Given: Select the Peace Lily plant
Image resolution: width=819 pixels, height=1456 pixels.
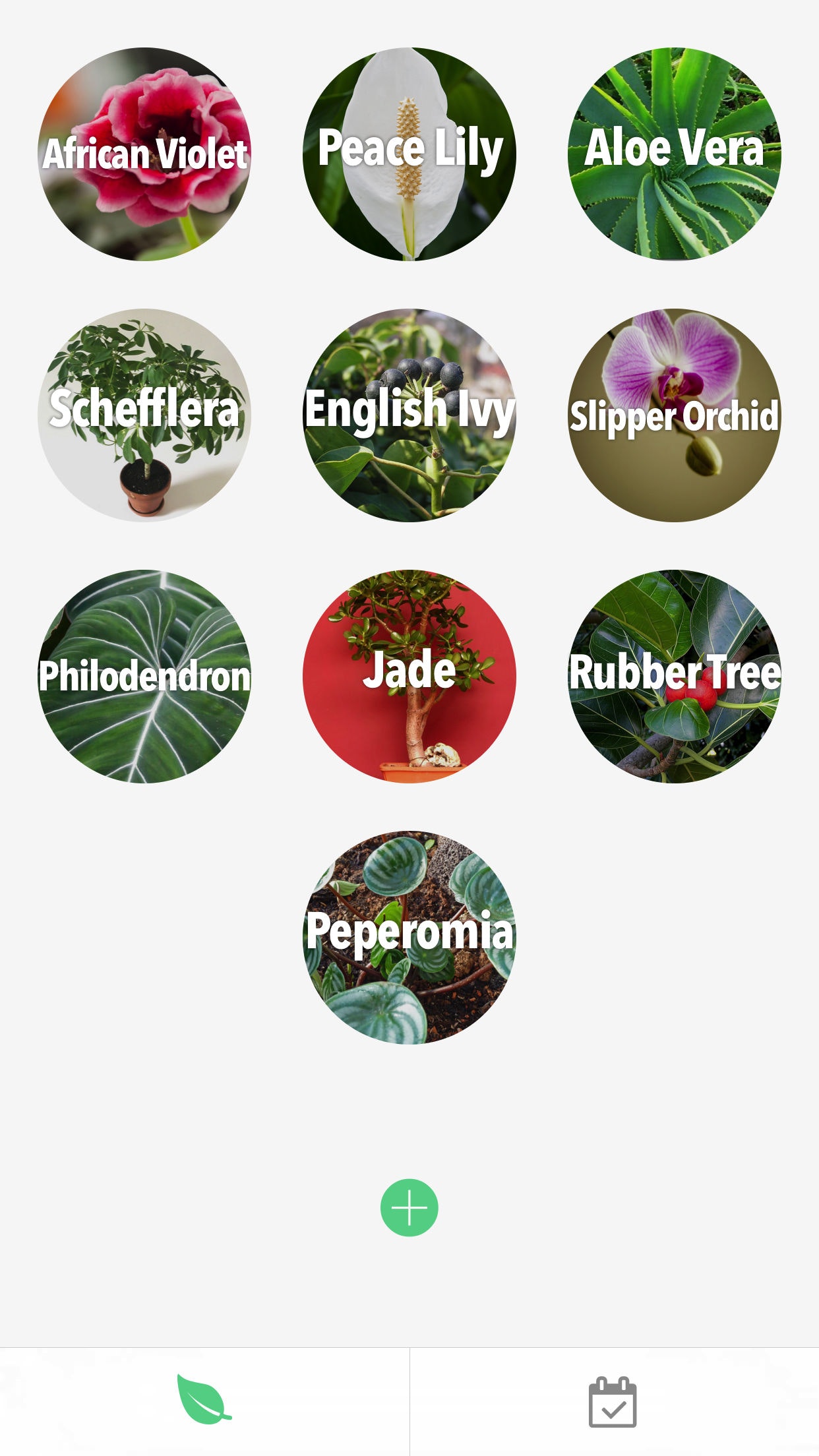Looking at the screenshot, I should pyautogui.click(x=409, y=154).
